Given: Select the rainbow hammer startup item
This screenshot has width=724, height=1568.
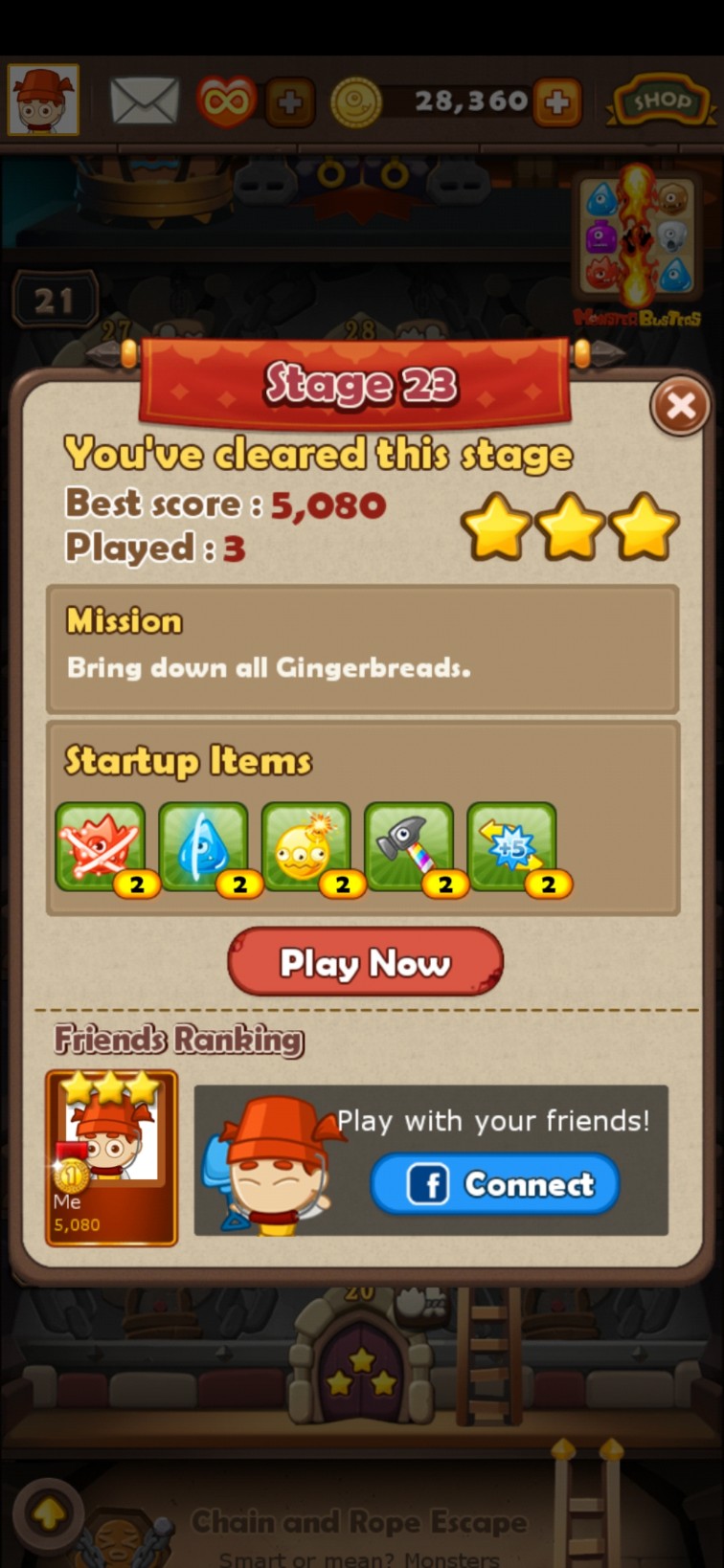Looking at the screenshot, I should (409, 848).
